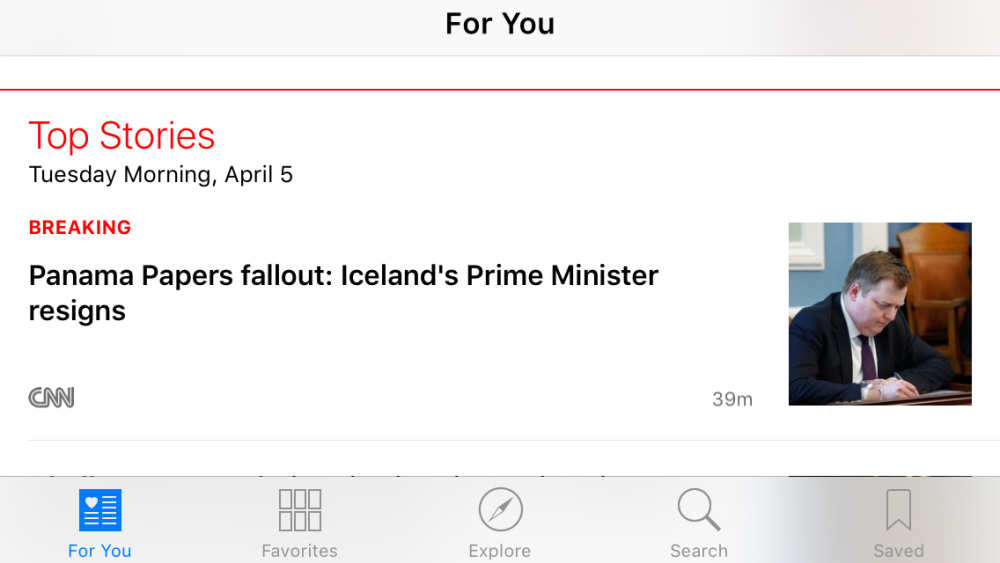This screenshot has width=1000, height=563.
Task: Select the Search tab
Action: coord(699,522)
